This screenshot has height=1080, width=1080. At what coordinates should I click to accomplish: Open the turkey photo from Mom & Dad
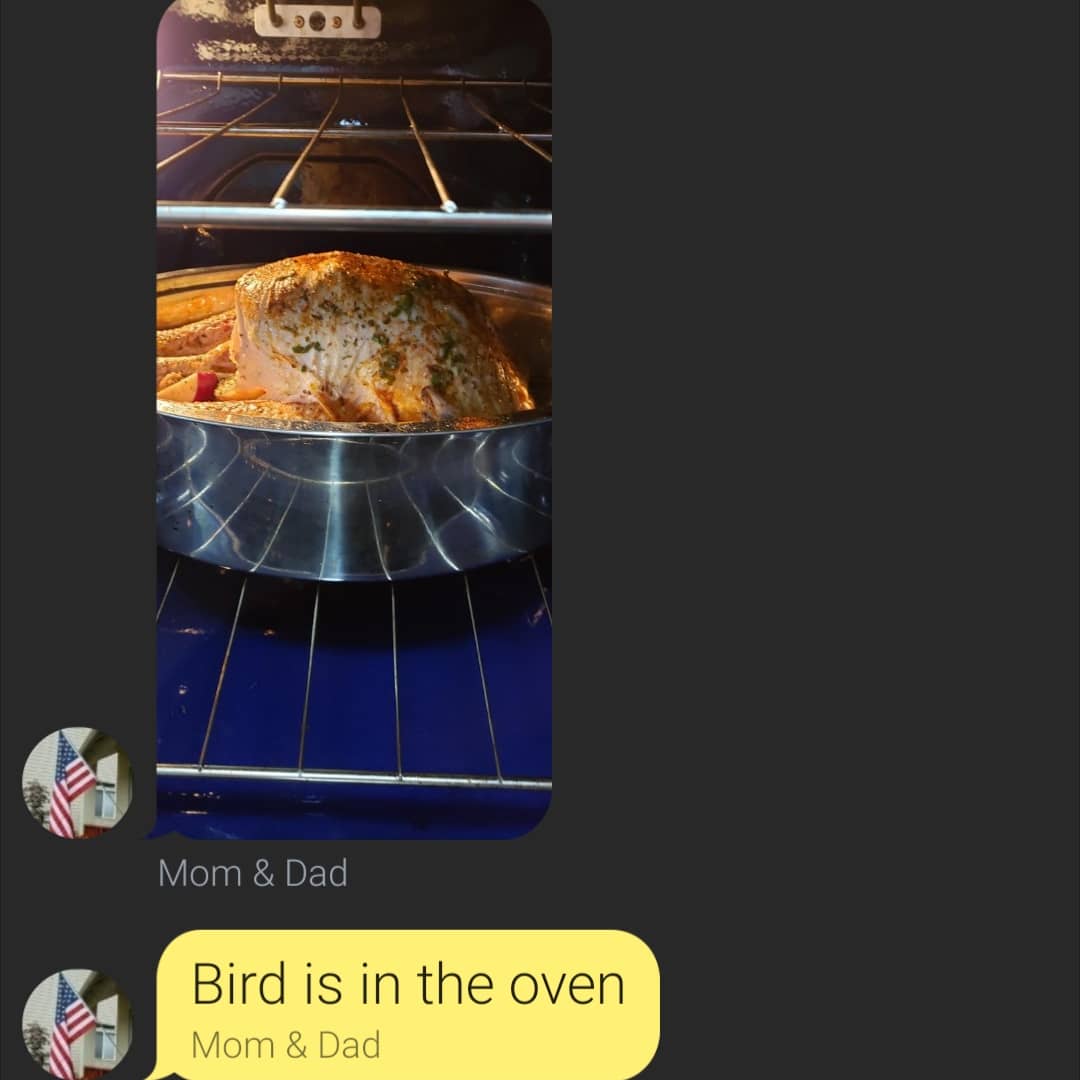pyautogui.click(x=353, y=420)
